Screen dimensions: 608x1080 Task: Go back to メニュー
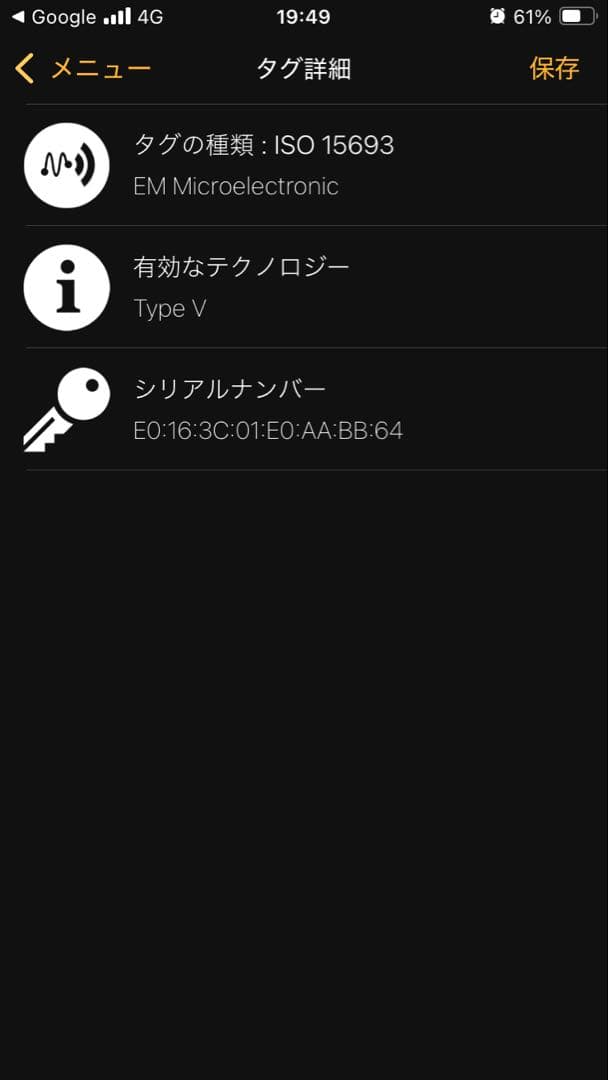pyautogui.click(x=83, y=68)
